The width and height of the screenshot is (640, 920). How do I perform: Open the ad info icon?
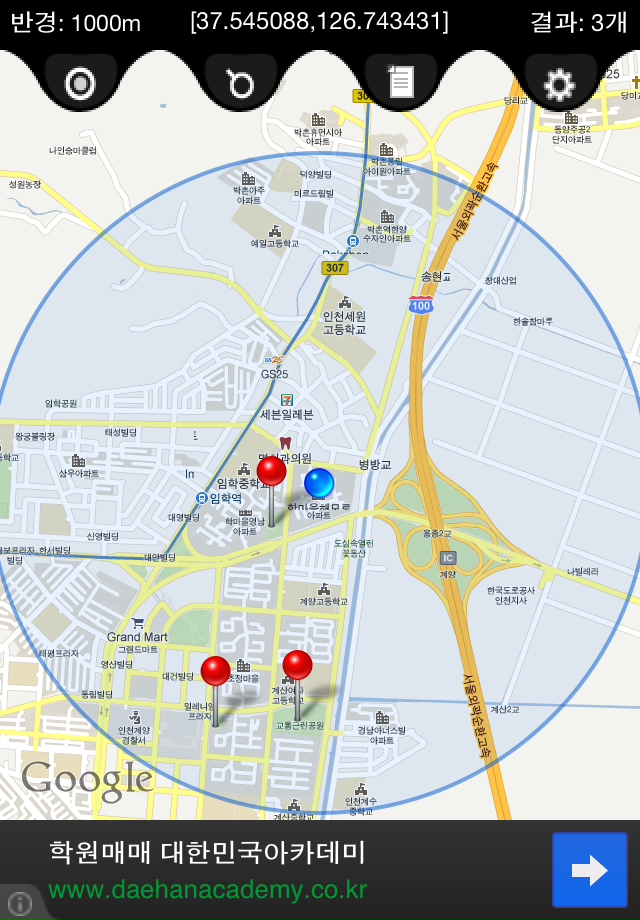pos(19,904)
